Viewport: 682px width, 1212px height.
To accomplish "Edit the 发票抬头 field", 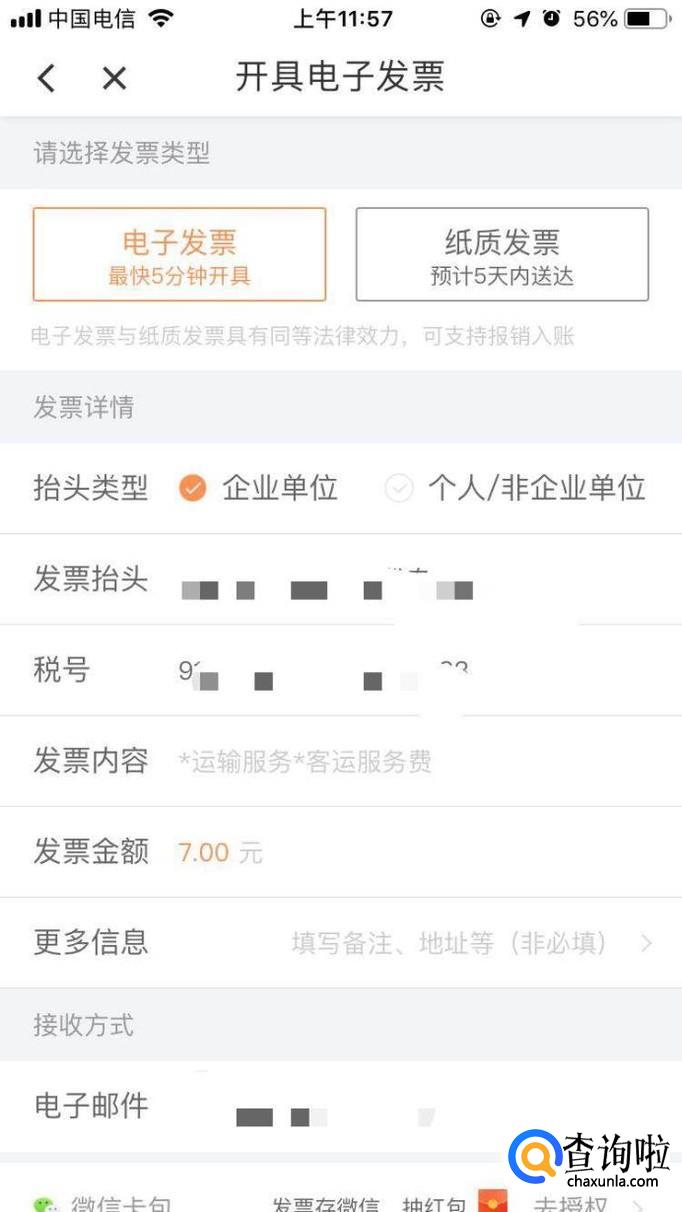I will click(341, 579).
